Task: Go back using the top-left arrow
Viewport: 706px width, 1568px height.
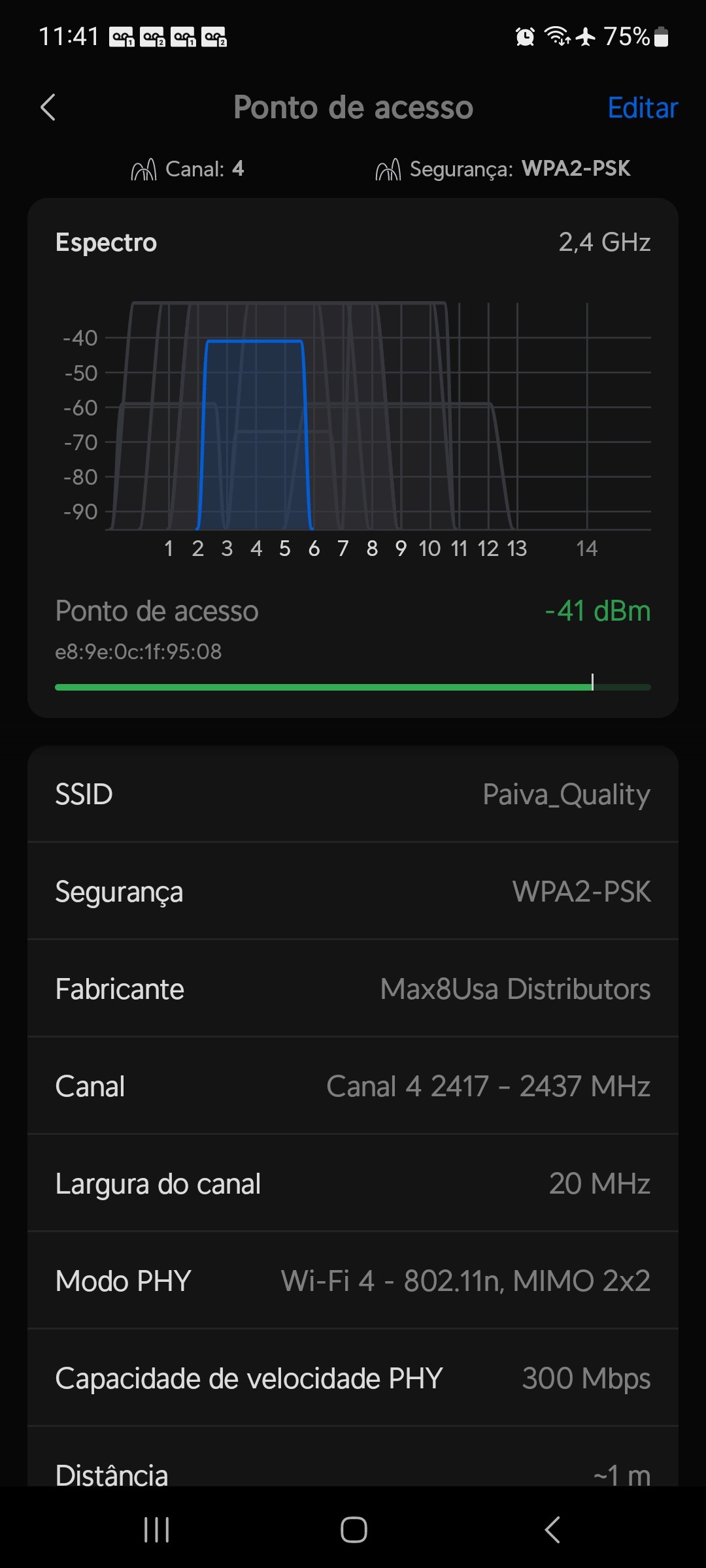Action: point(48,108)
